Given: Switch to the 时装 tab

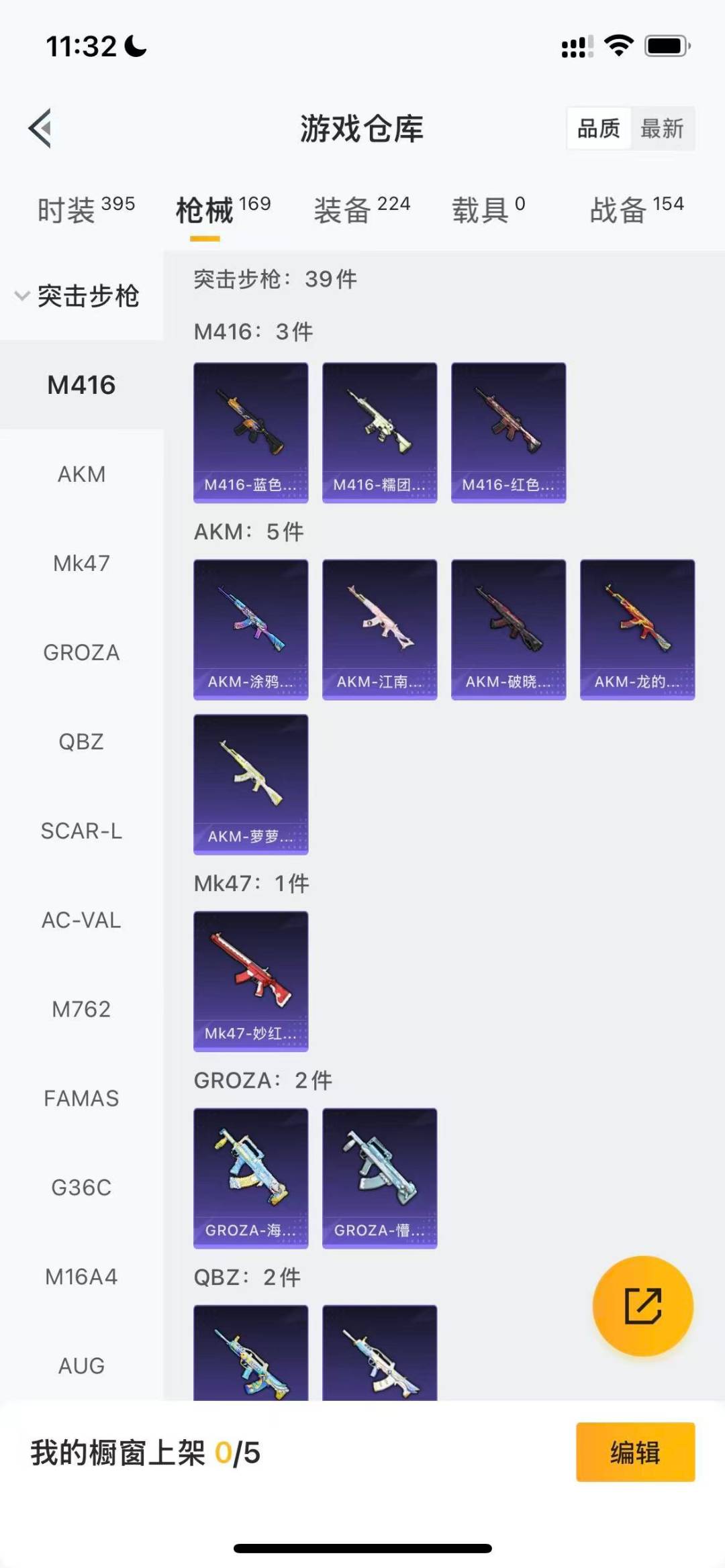Looking at the screenshot, I should pyautogui.click(x=86, y=209).
